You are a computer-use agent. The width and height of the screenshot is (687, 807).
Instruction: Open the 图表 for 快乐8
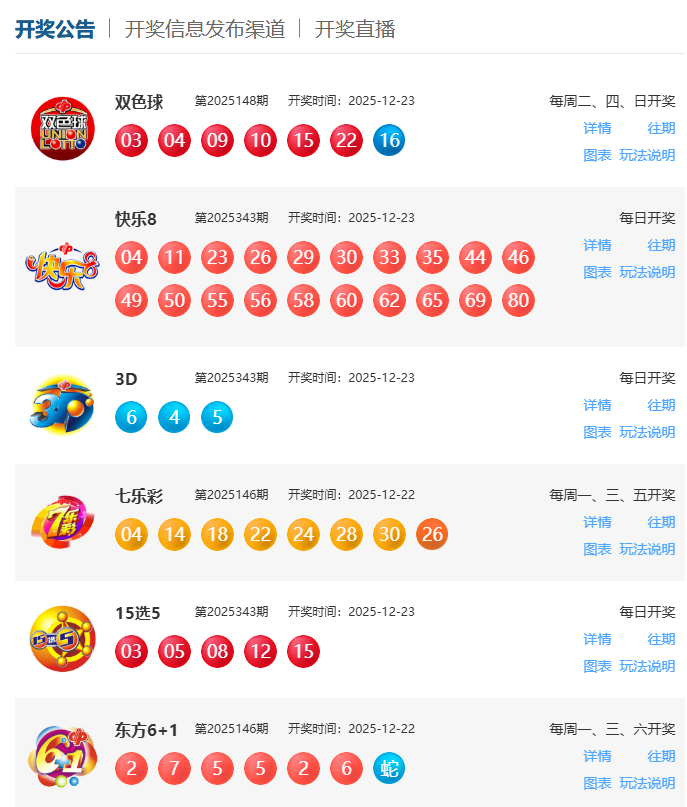597,272
